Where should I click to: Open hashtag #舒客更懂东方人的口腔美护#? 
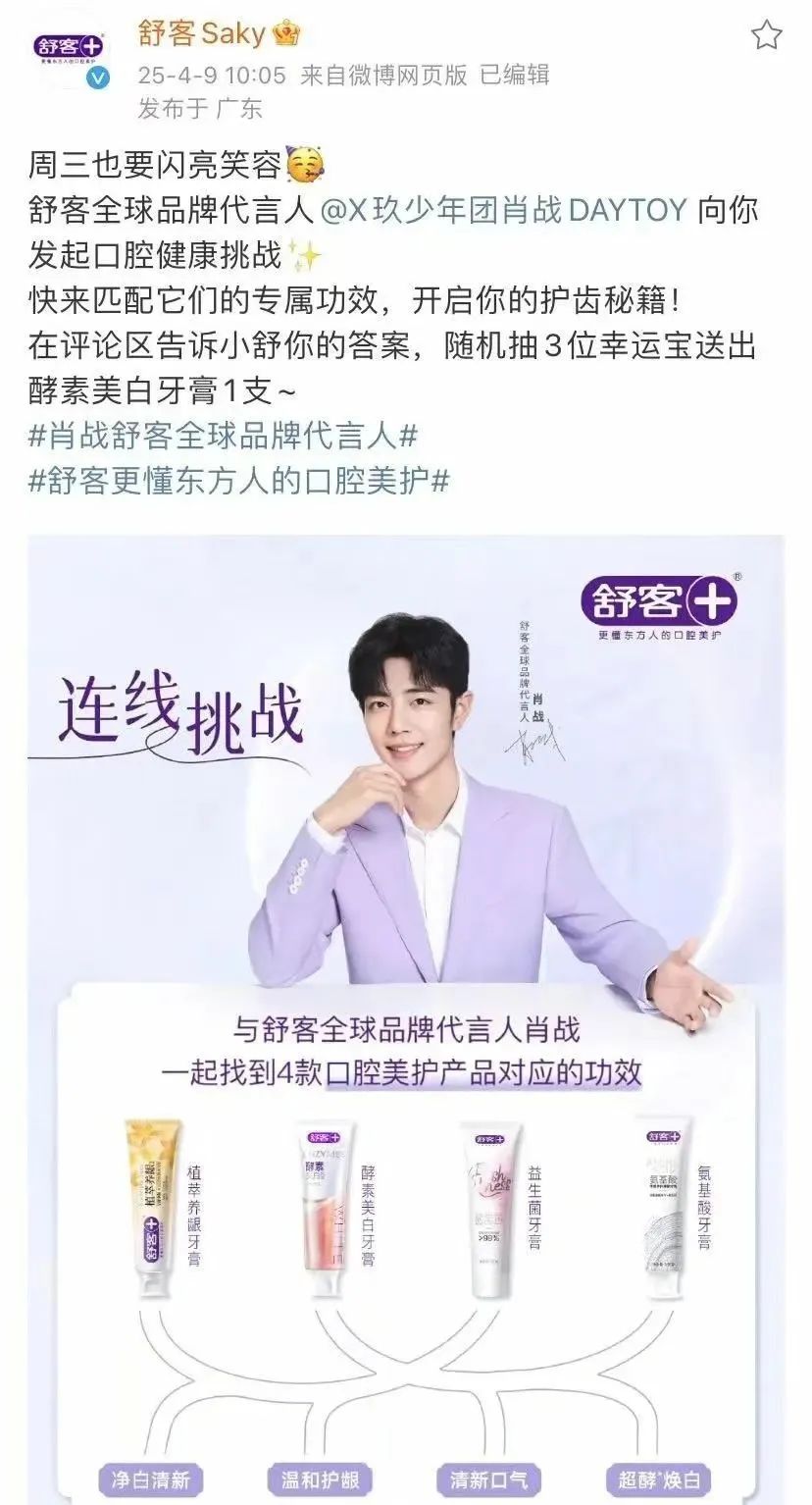[239, 481]
